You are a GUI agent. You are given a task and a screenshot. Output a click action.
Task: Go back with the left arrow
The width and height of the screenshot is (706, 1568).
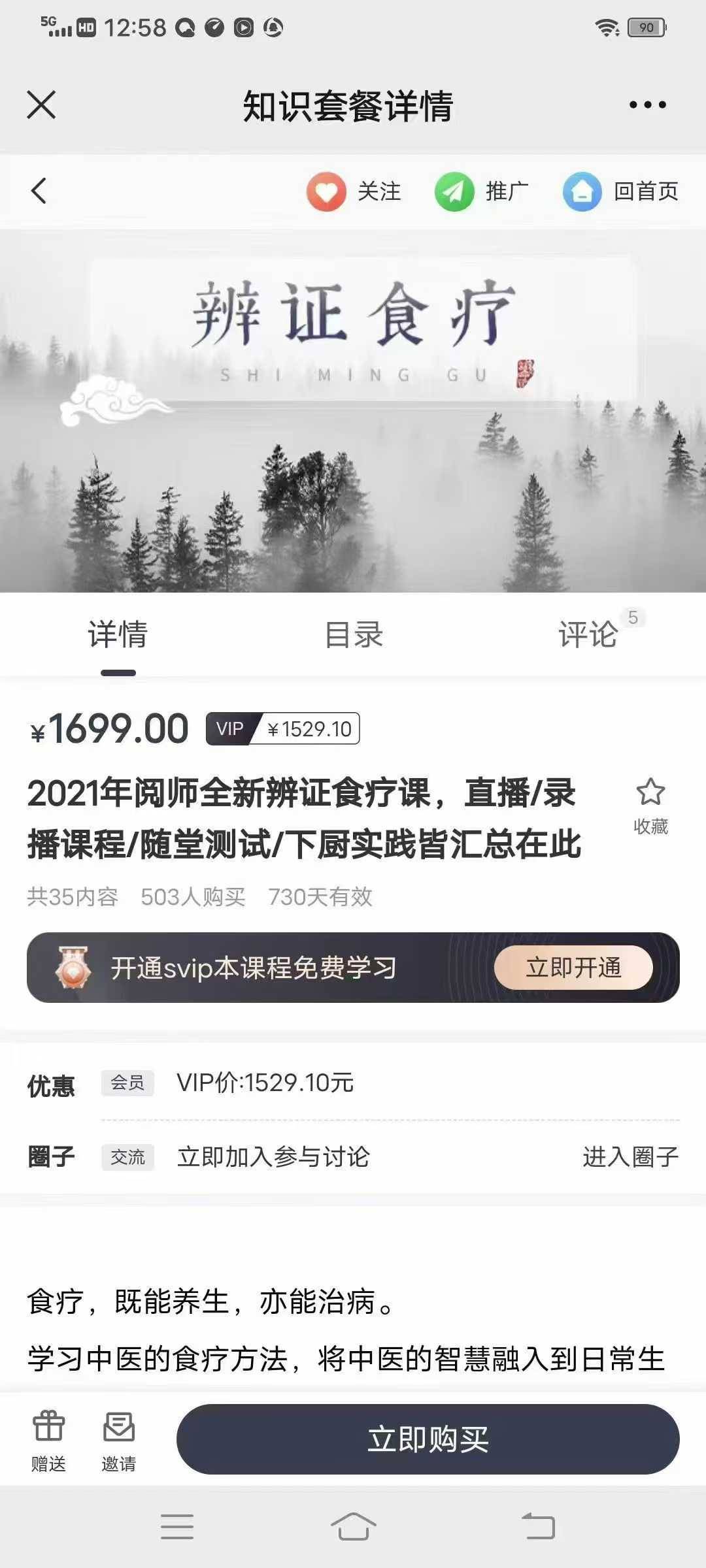pos(39,191)
